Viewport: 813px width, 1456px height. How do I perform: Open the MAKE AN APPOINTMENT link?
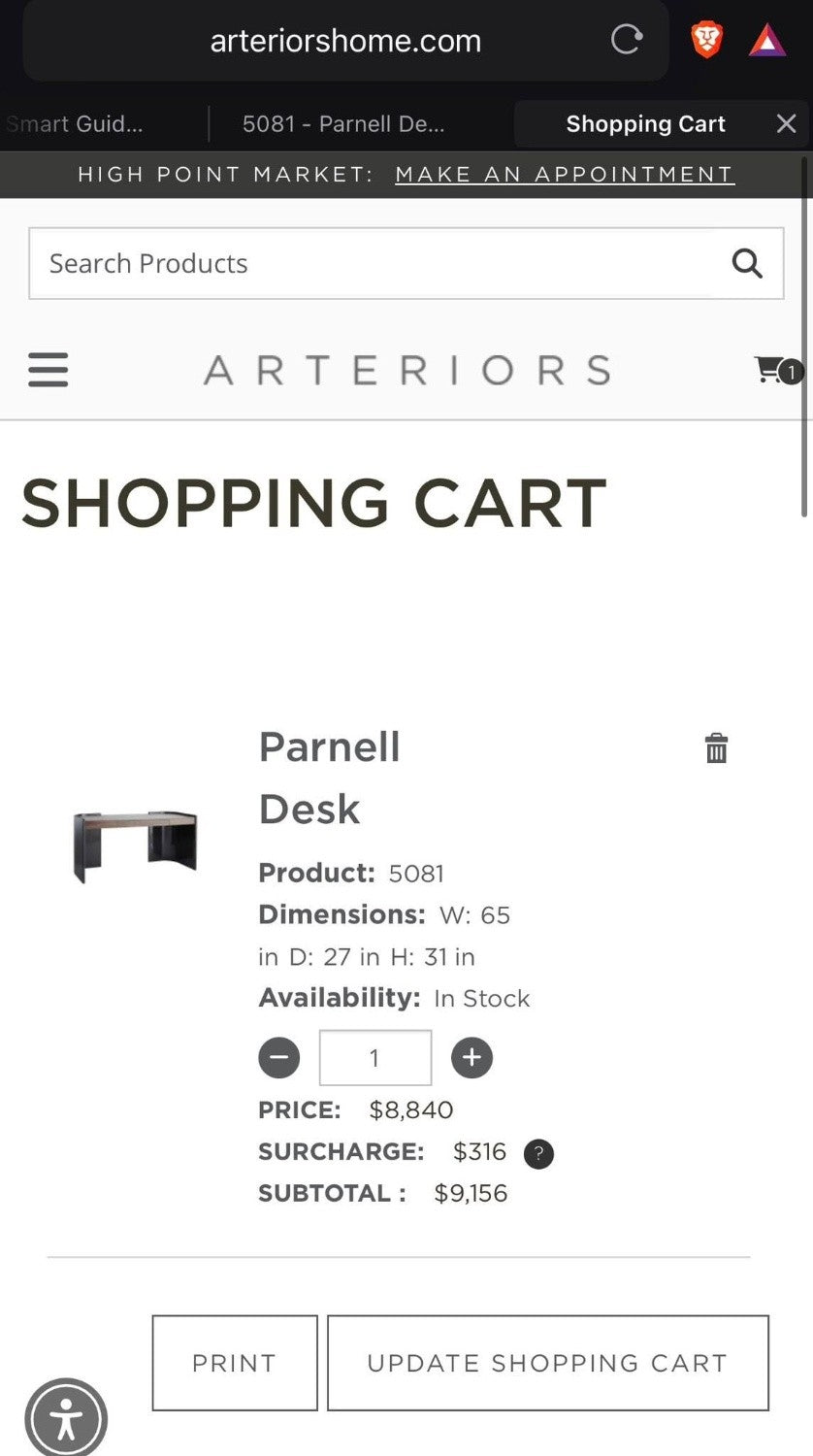[x=564, y=174]
